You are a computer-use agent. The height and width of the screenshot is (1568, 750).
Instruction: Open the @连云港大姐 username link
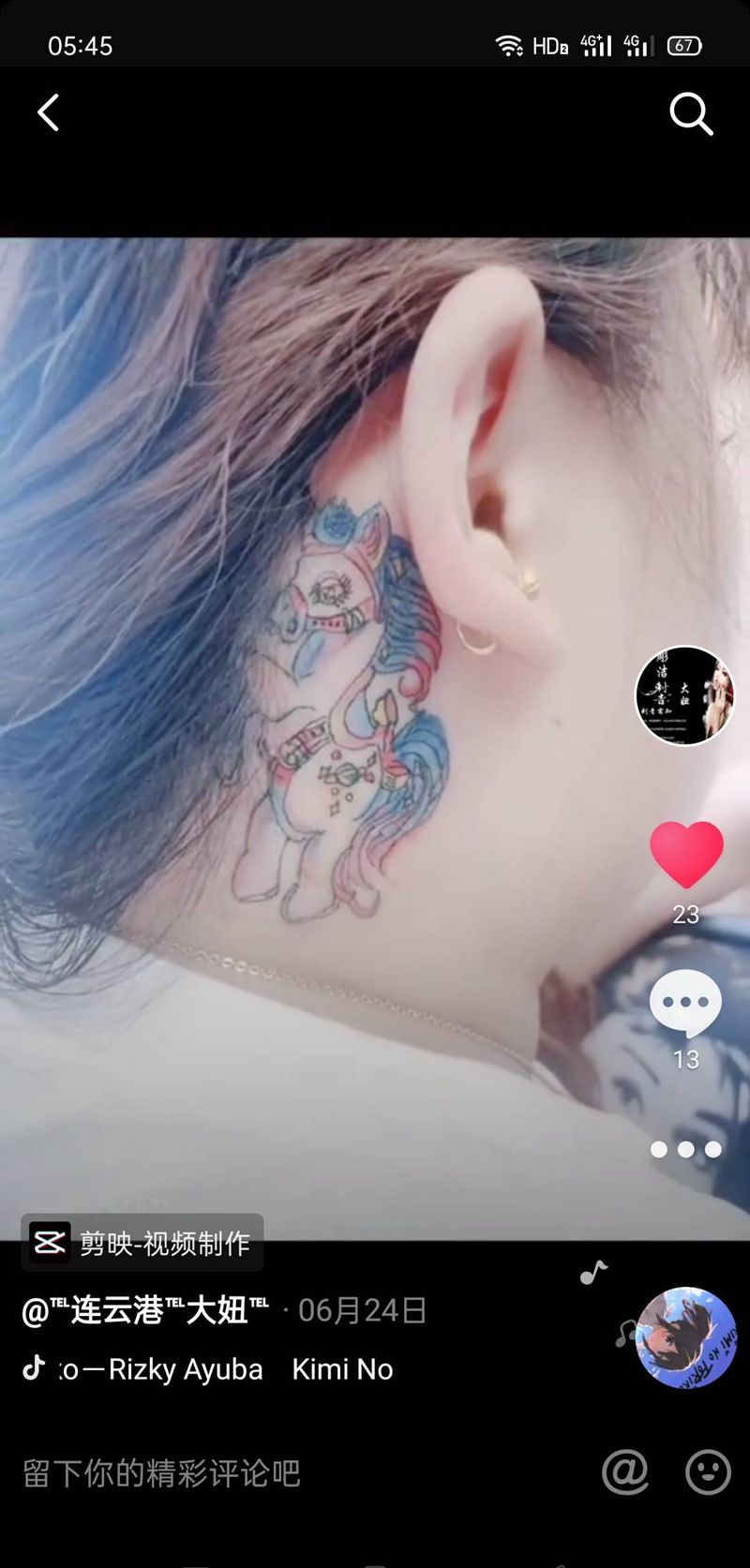[x=145, y=1309]
